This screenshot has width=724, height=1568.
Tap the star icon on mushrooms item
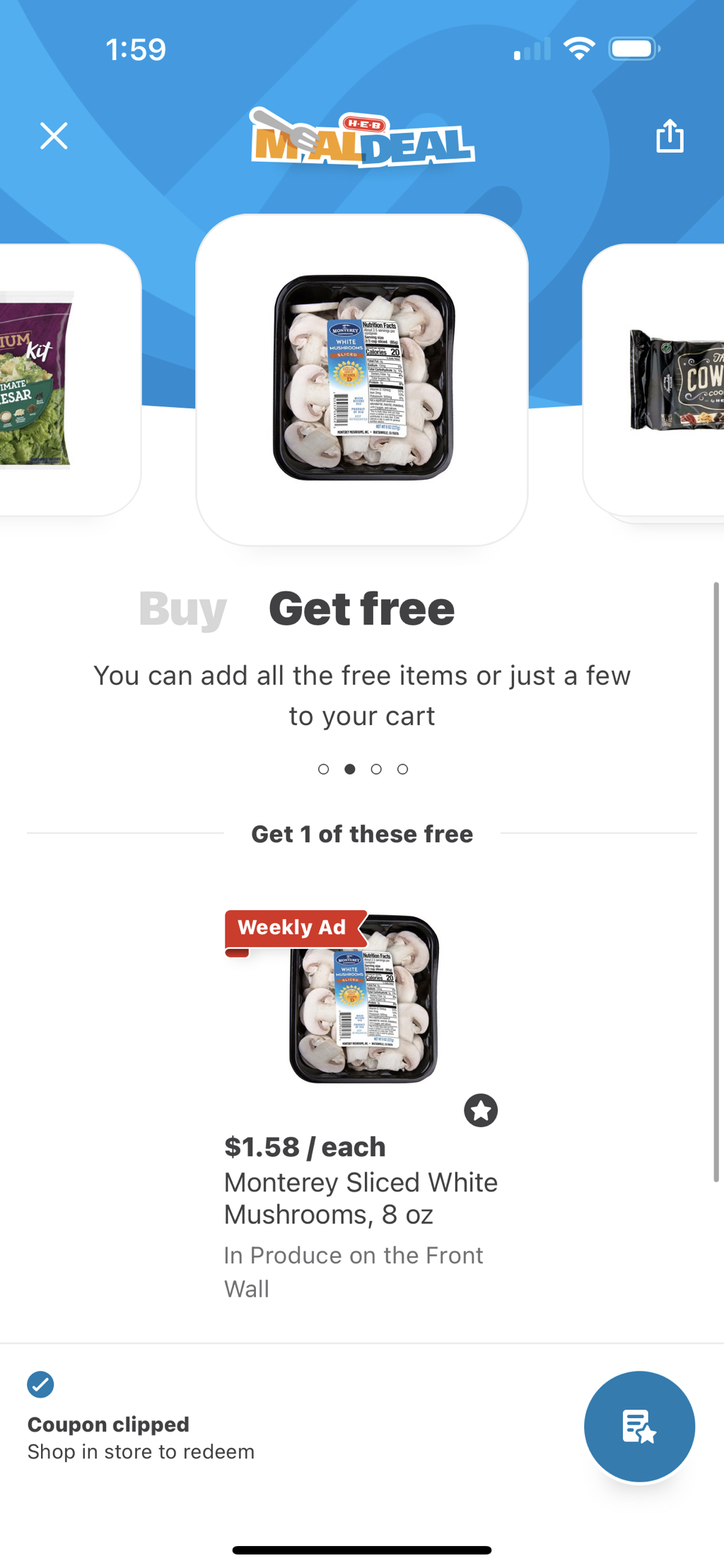click(481, 1110)
